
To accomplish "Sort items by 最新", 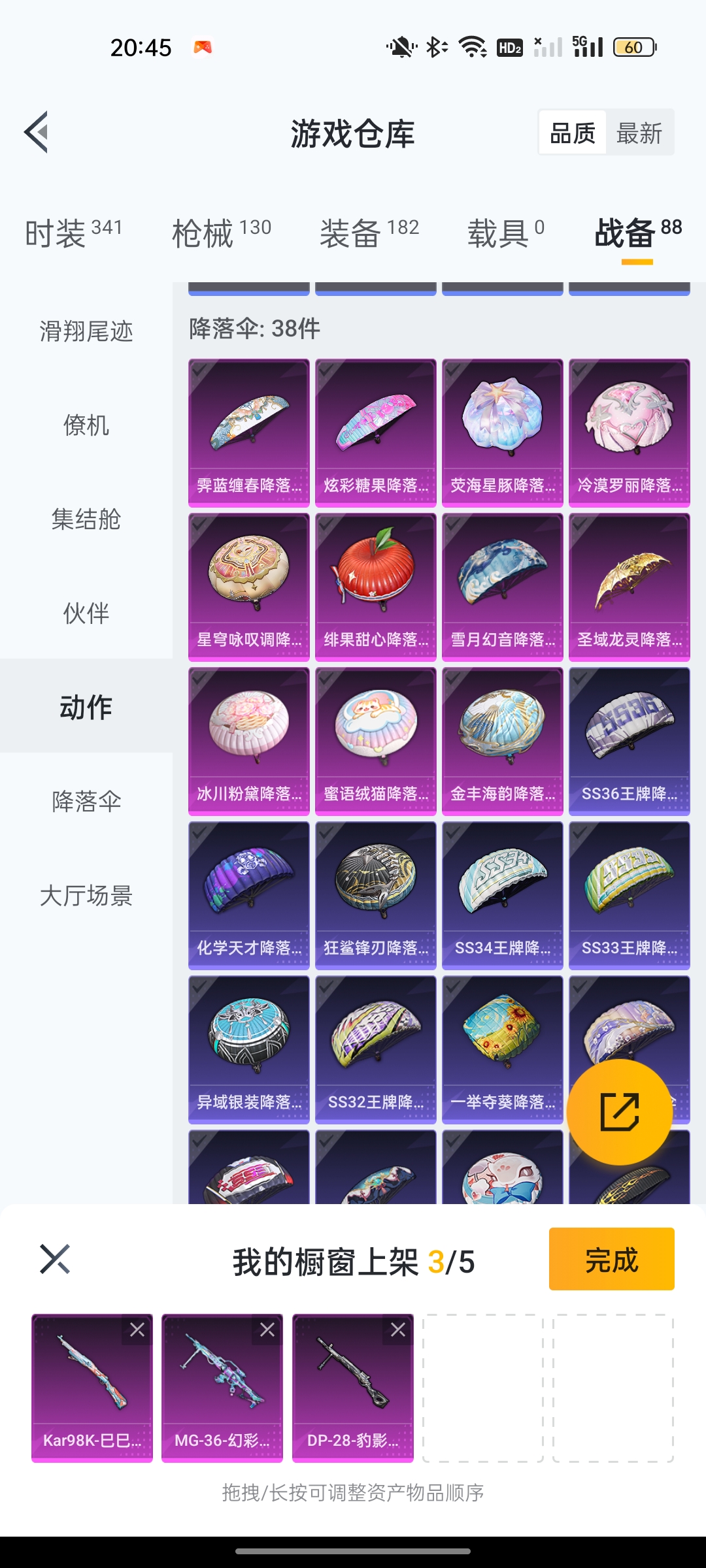I will (x=639, y=133).
